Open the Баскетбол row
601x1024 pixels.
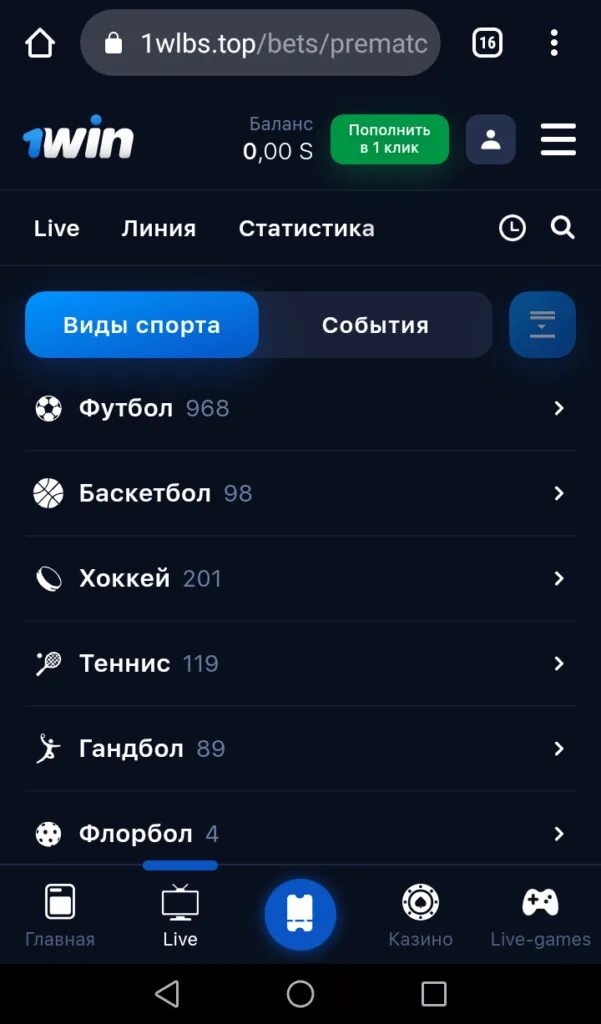tap(300, 493)
